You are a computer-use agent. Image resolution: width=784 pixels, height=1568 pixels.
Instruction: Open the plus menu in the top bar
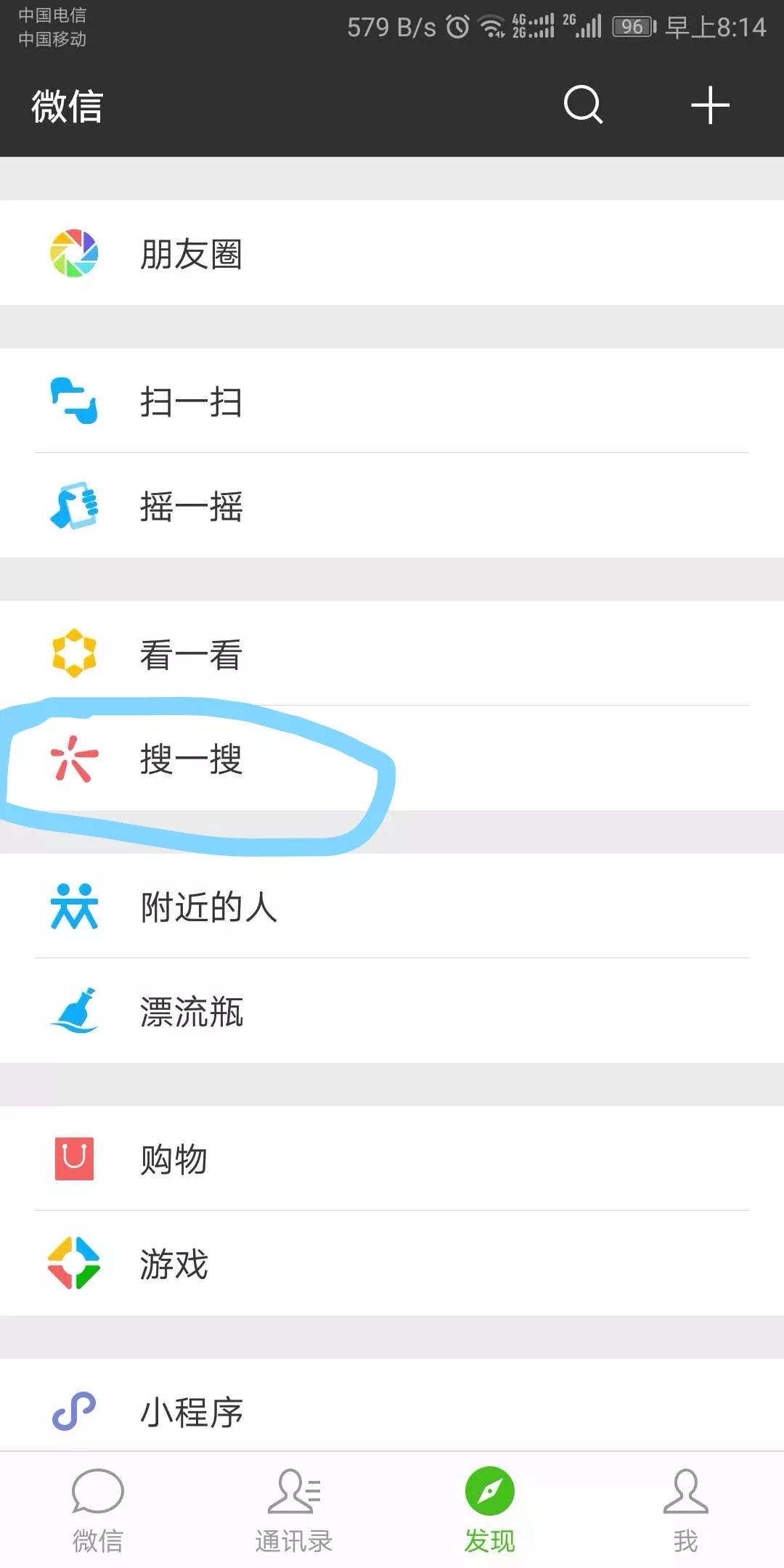click(710, 106)
